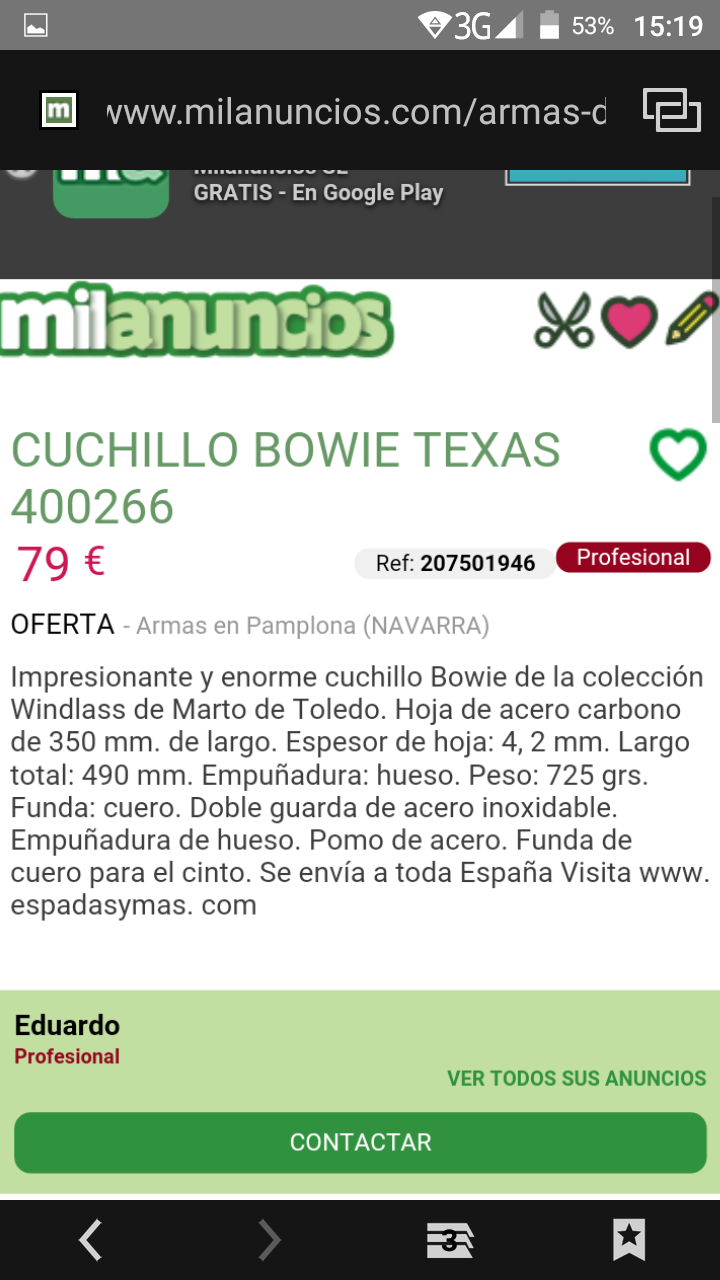Viewport: 720px width, 1280px height.
Task: Open the browser tabs switcher
Action: pyautogui.click(x=671, y=111)
